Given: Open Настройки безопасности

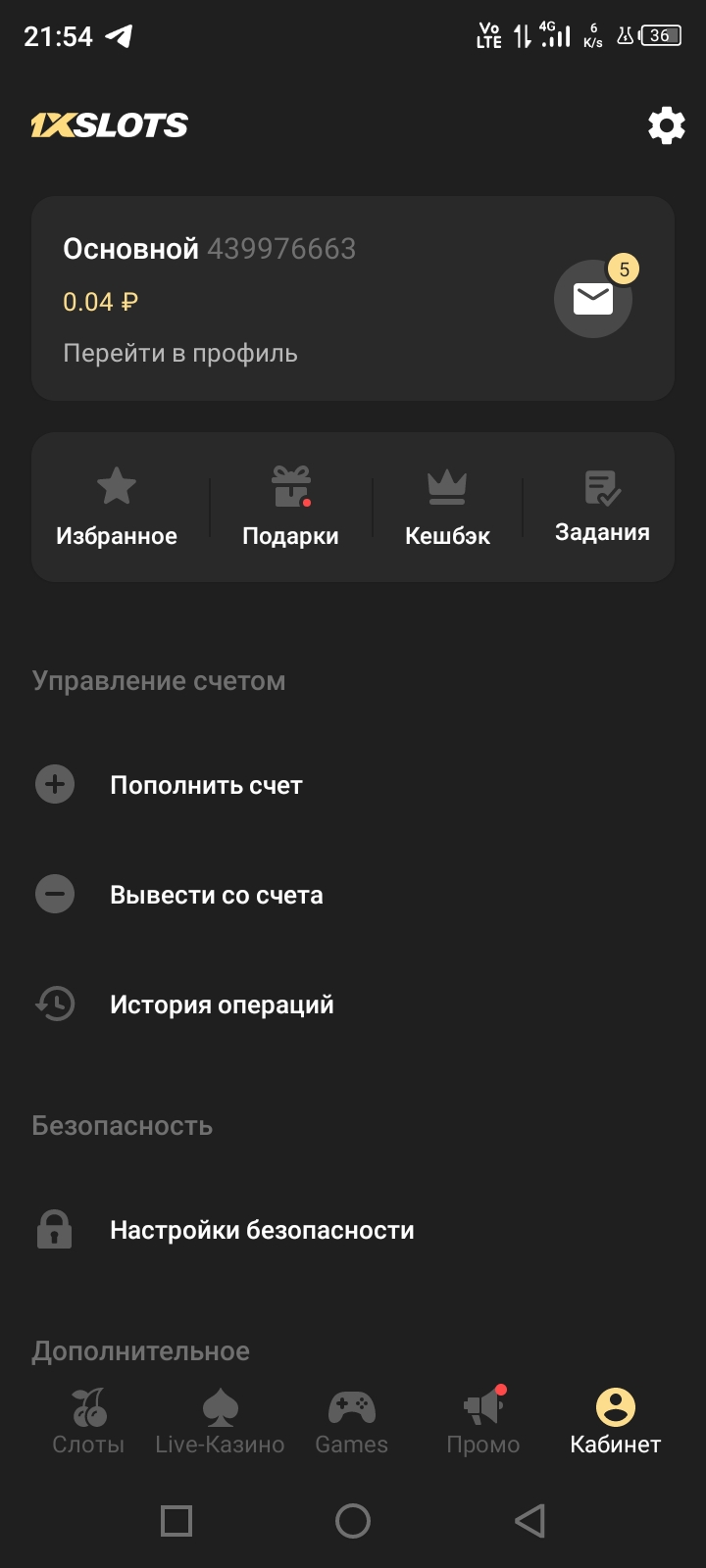Looking at the screenshot, I should coord(262,1230).
